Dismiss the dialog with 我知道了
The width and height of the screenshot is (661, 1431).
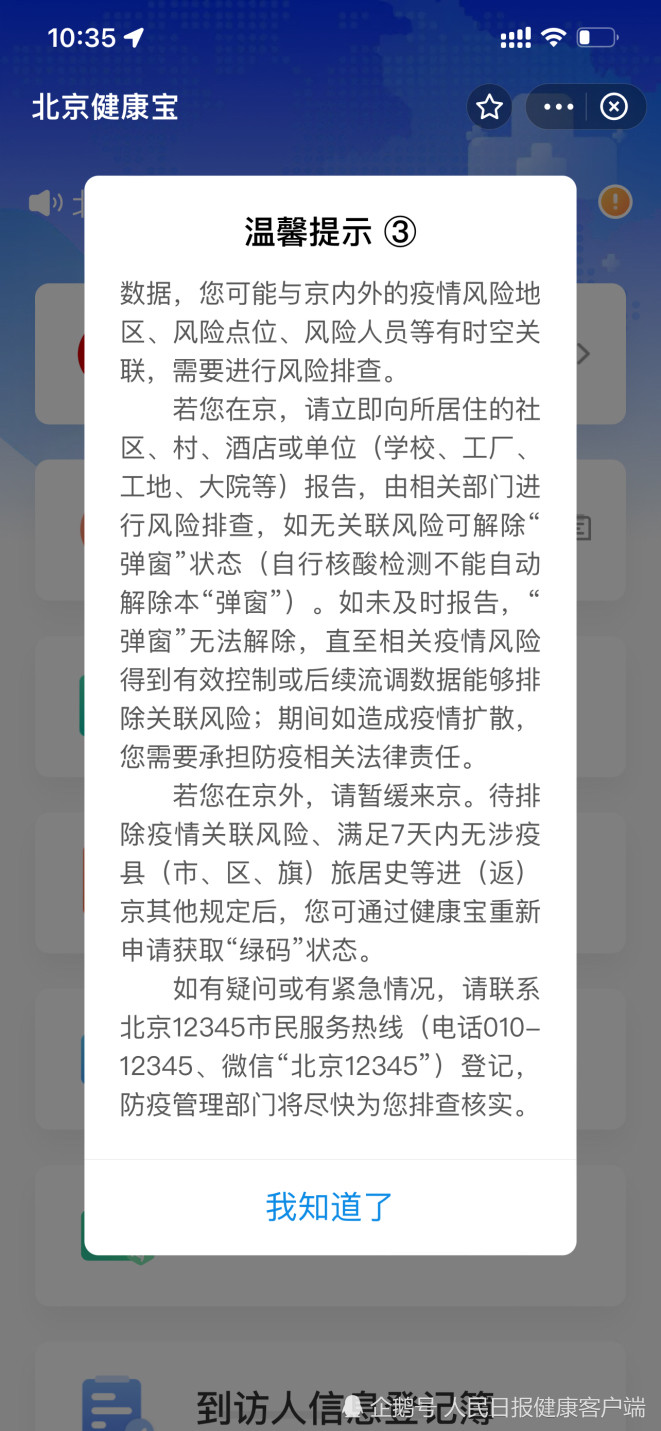330,1206
